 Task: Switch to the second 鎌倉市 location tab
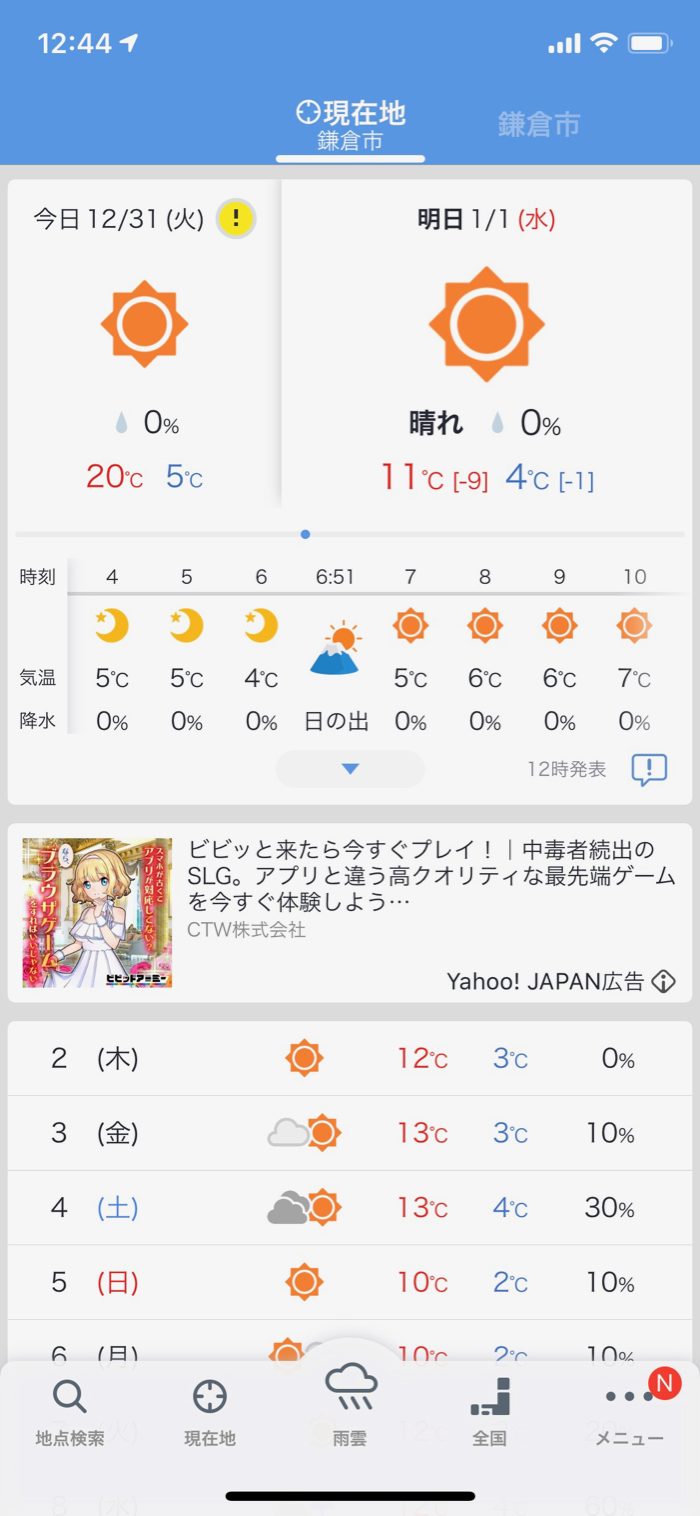[x=539, y=125]
